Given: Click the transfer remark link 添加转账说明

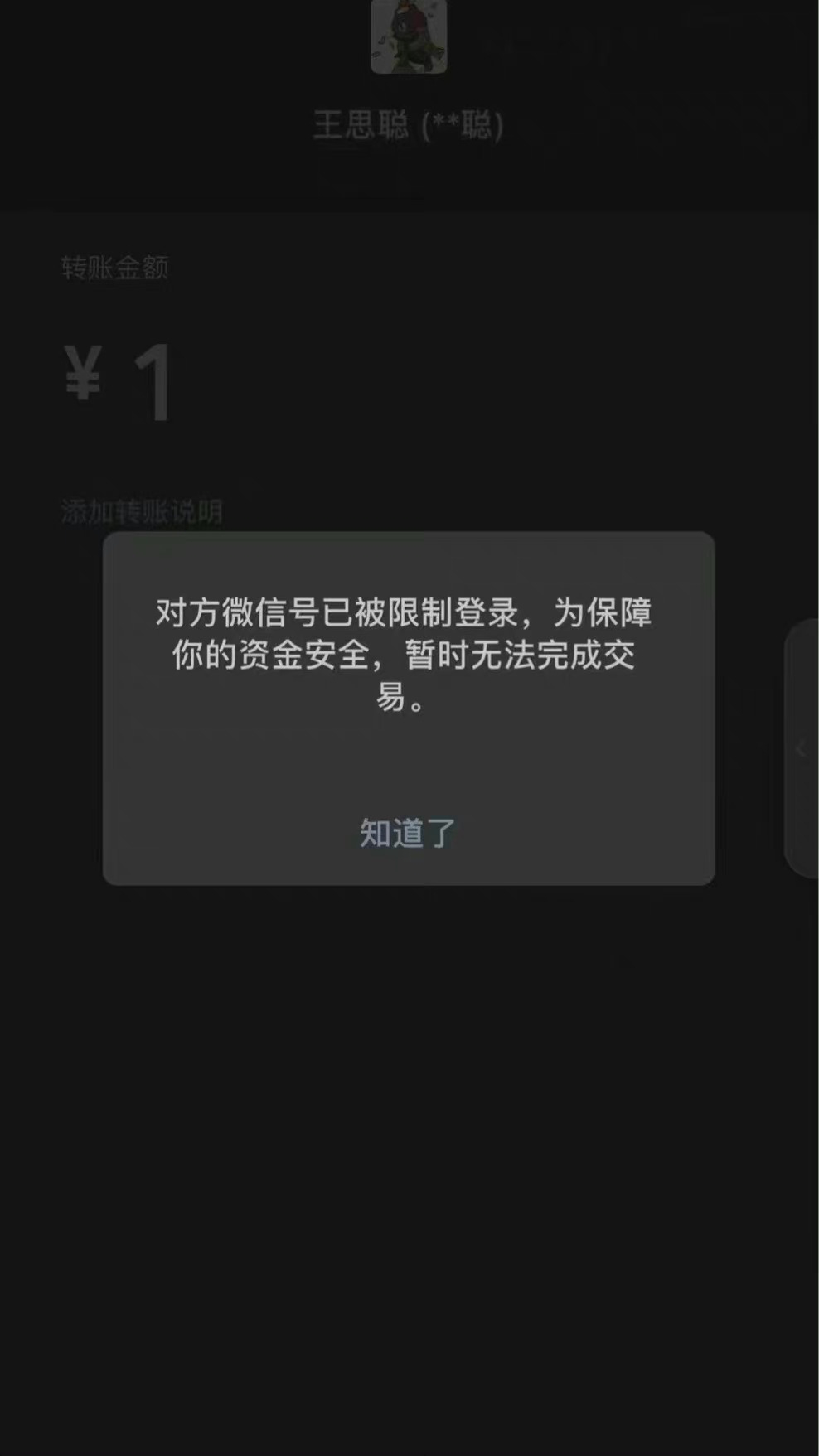Looking at the screenshot, I should coord(141,511).
